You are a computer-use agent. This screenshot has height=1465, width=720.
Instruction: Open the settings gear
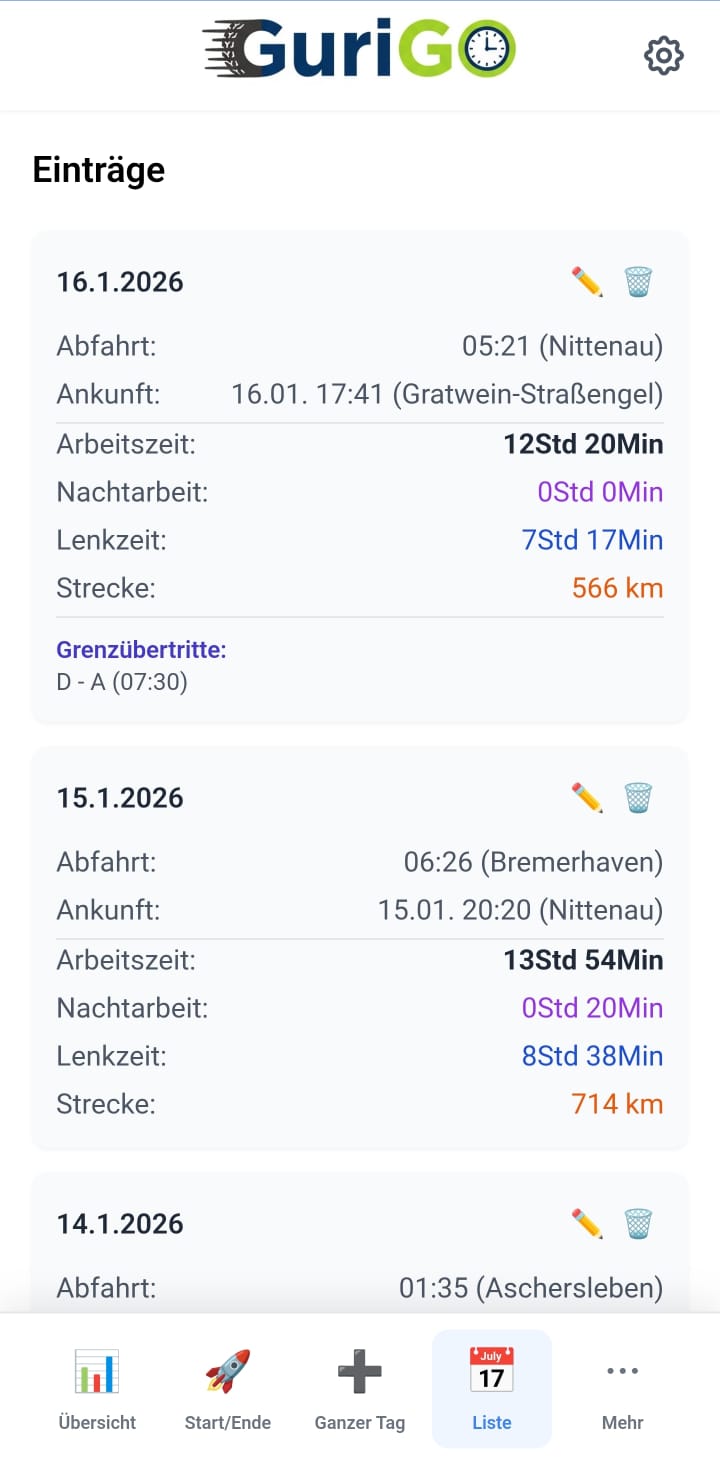[662, 57]
